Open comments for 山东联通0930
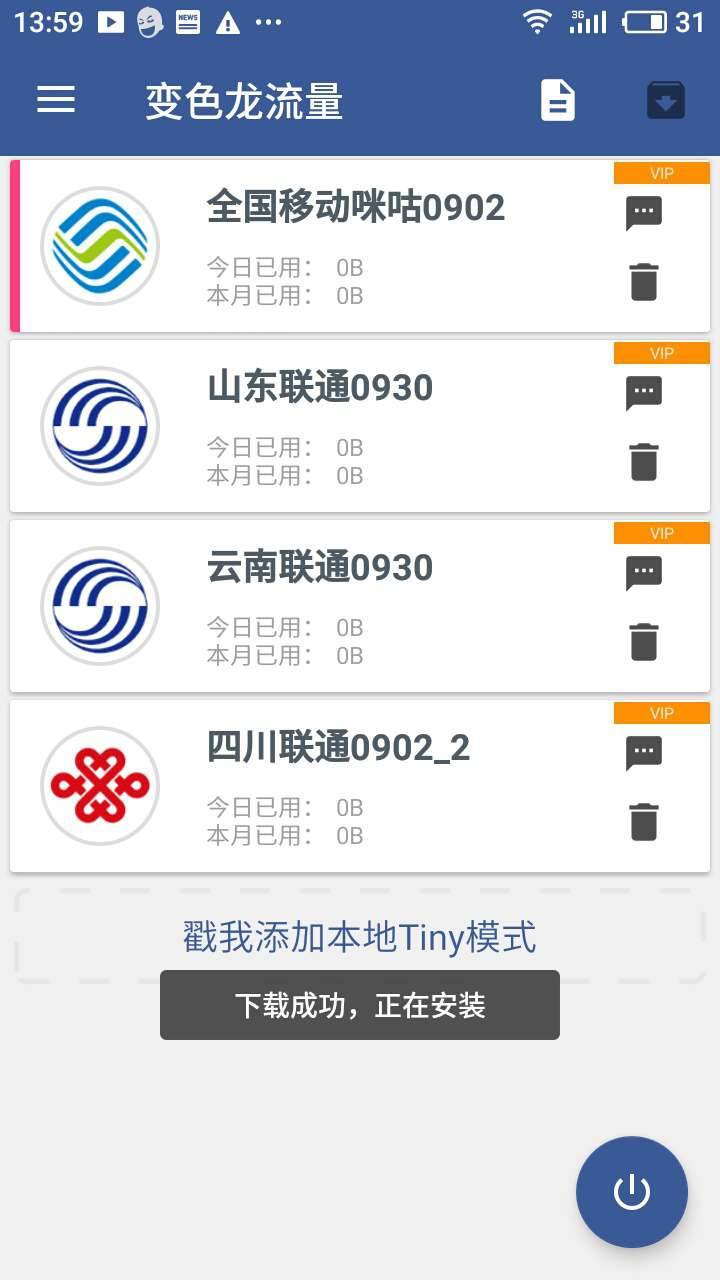Viewport: 720px width, 1280px height. pos(644,393)
